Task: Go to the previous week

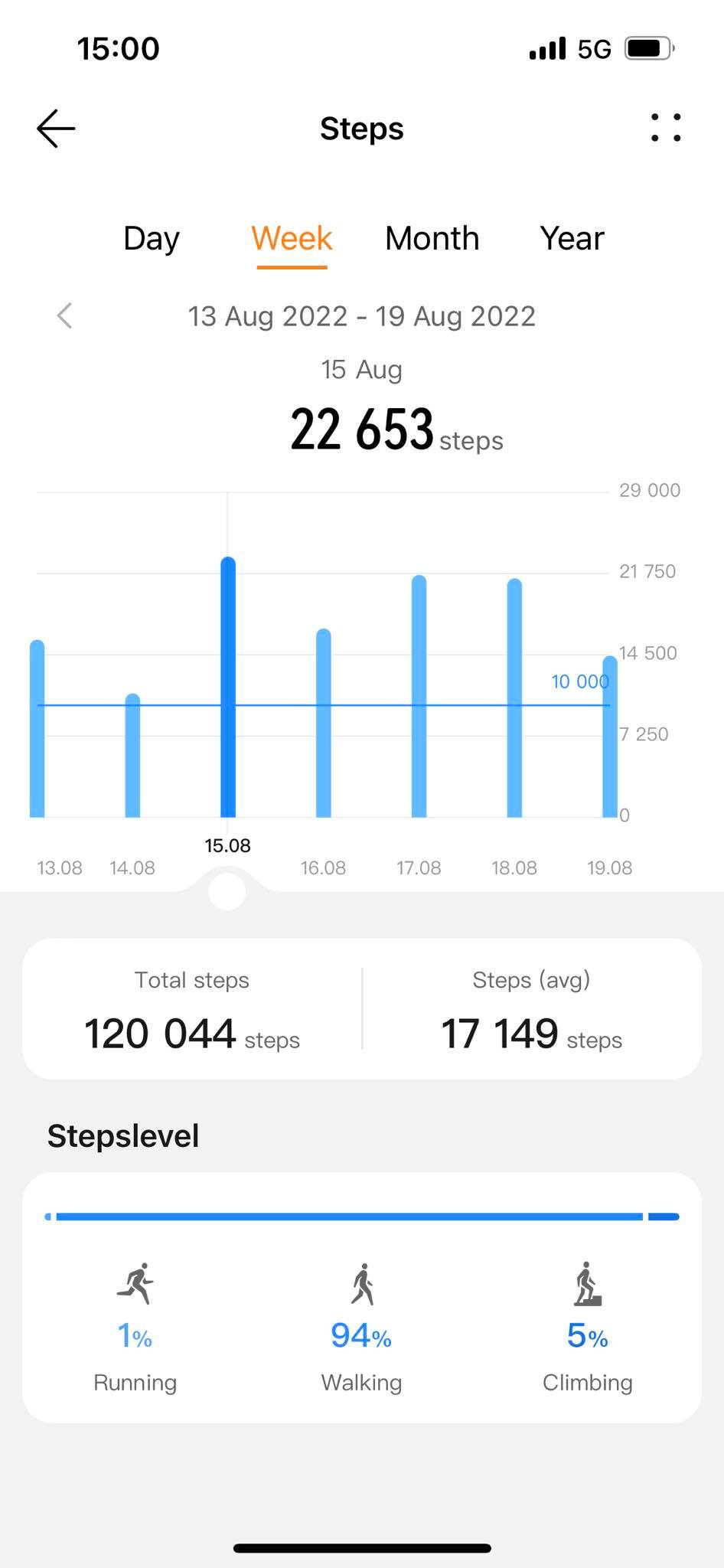Action: click(65, 315)
